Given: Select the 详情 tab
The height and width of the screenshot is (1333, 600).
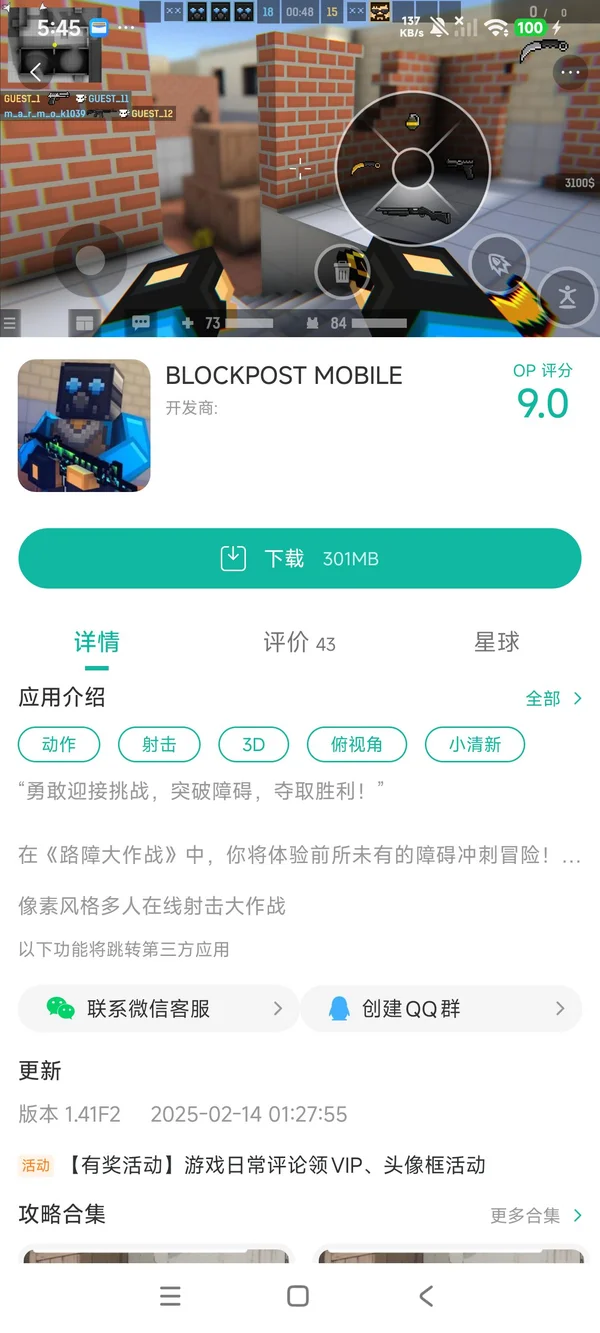Looking at the screenshot, I should [97, 642].
